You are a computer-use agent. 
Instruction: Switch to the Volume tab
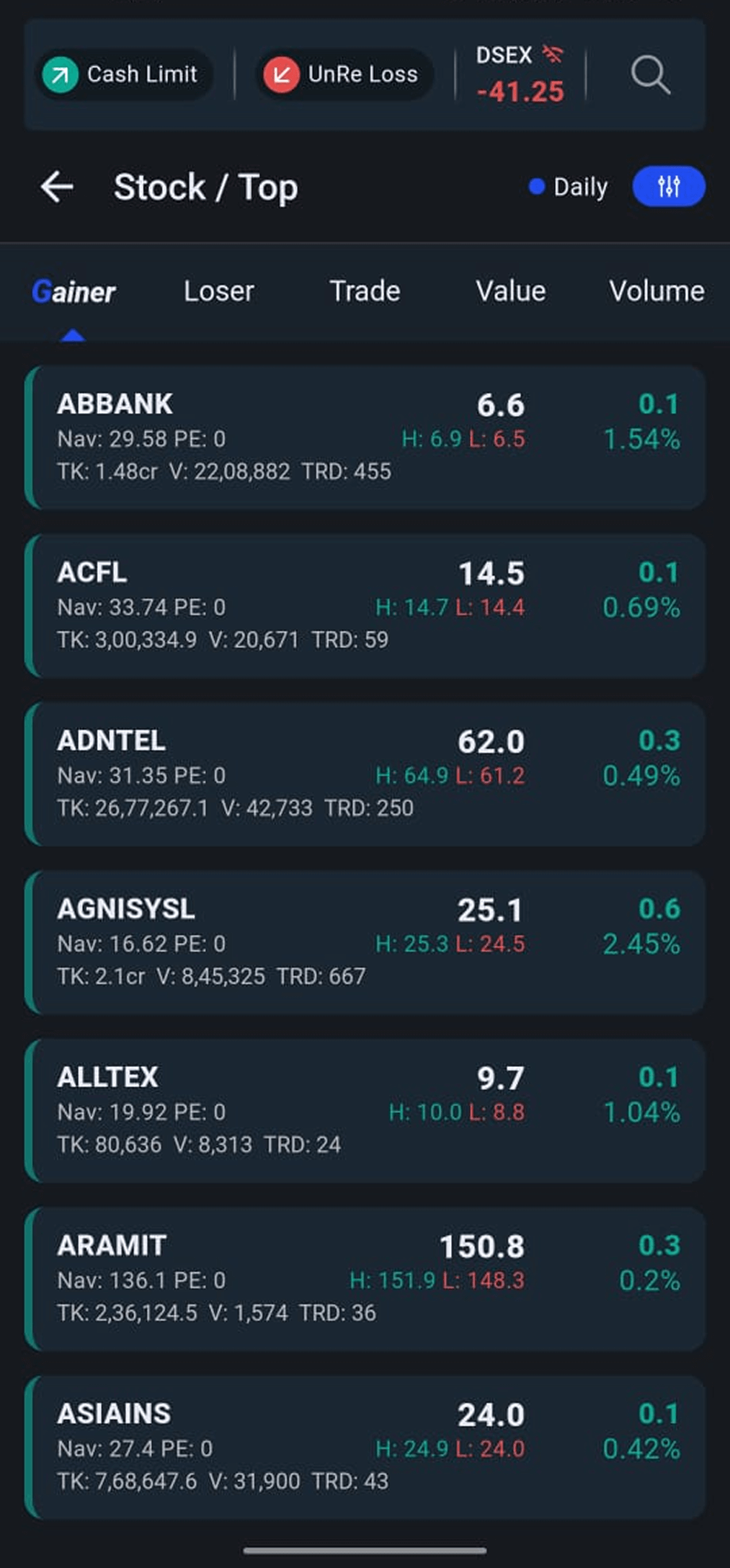656,291
